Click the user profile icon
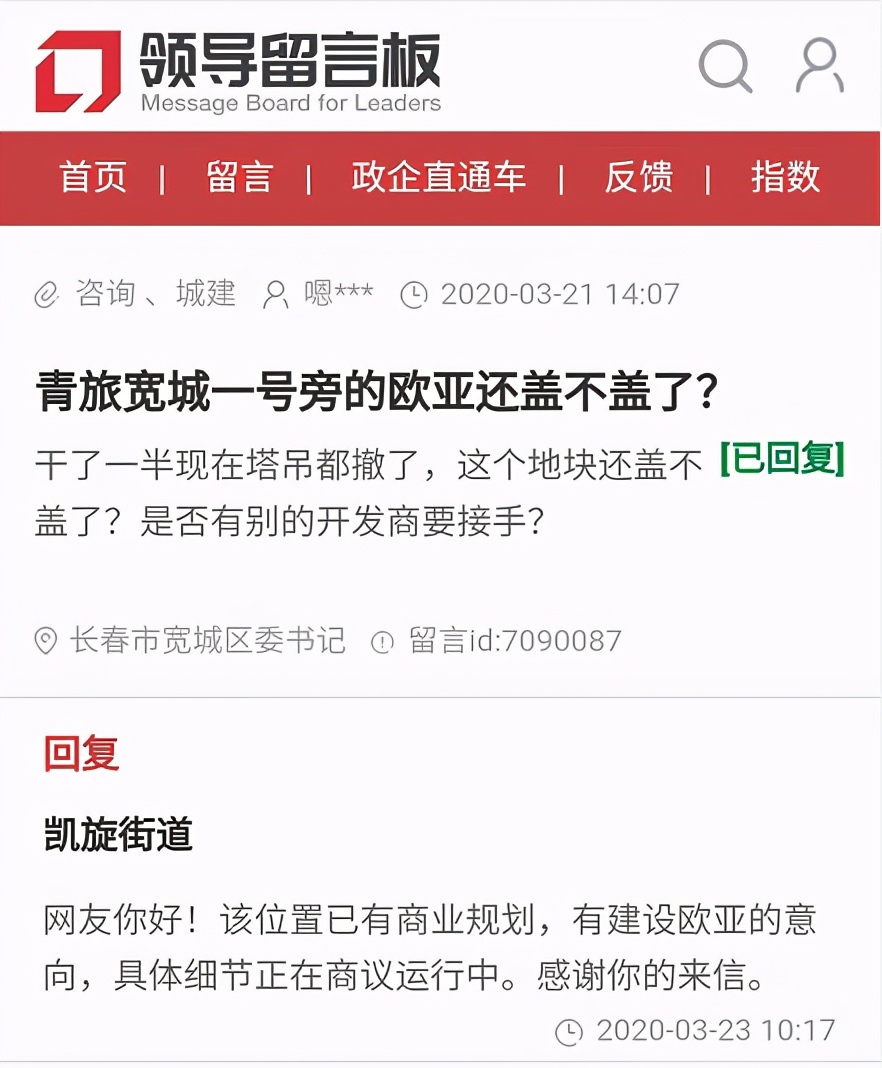The height and width of the screenshot is (1068, 882). coord(818,67)
